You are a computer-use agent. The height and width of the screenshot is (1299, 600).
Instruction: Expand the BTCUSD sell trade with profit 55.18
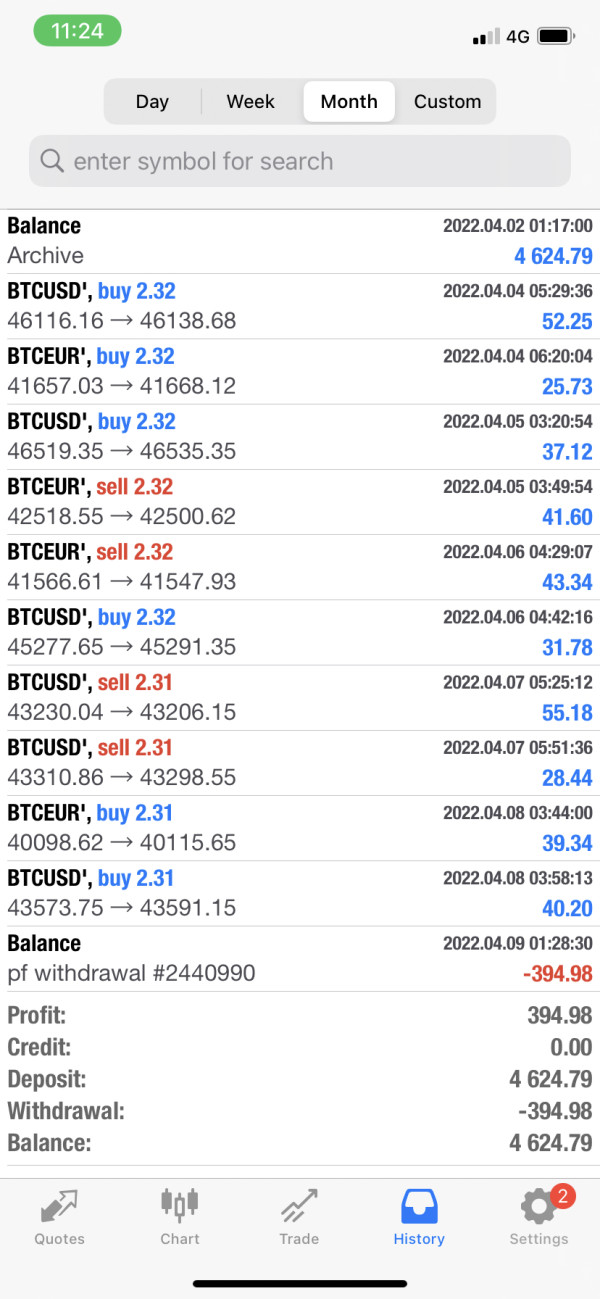click(300, 697)
